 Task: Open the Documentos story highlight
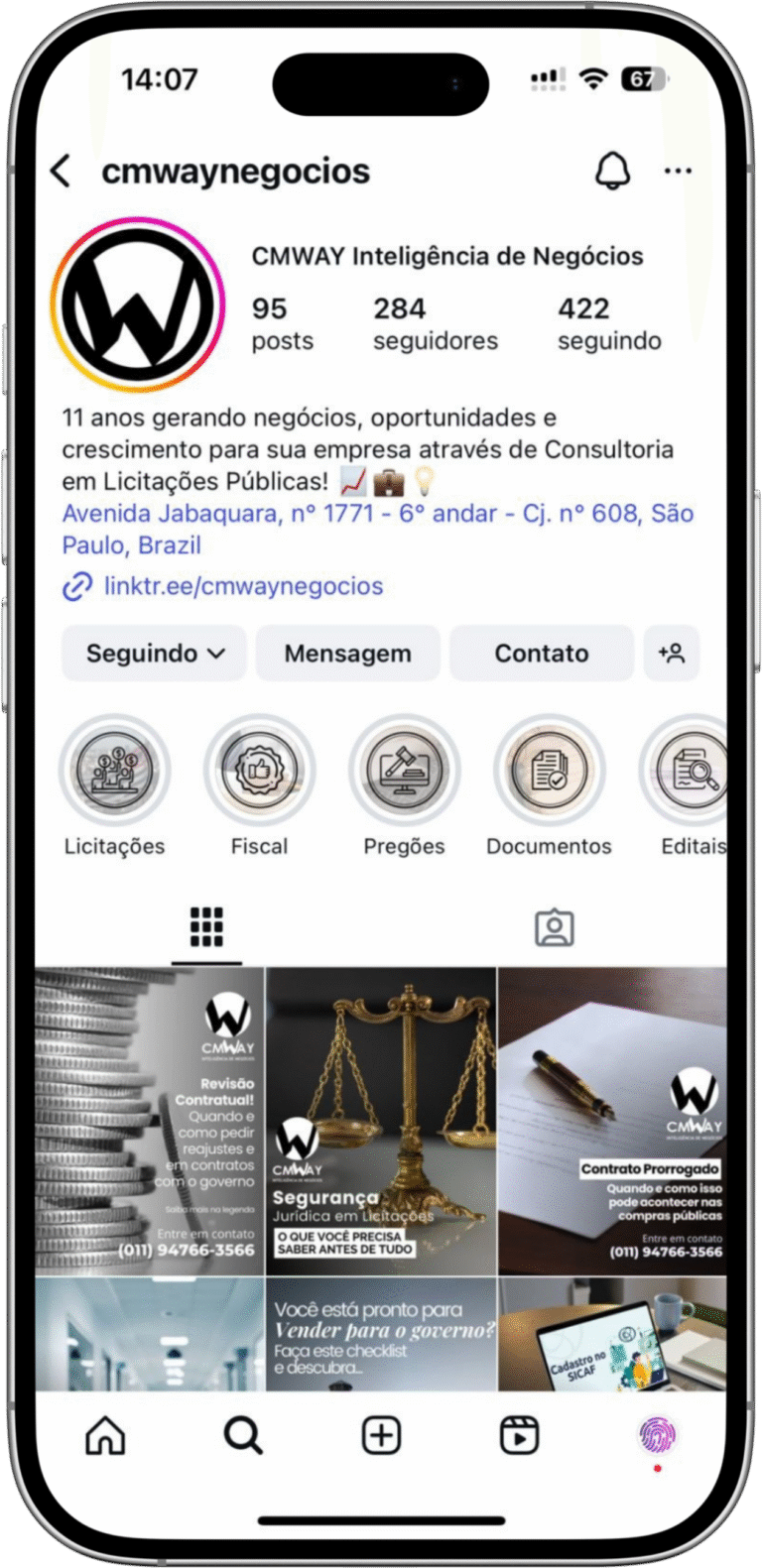point(549,771)
